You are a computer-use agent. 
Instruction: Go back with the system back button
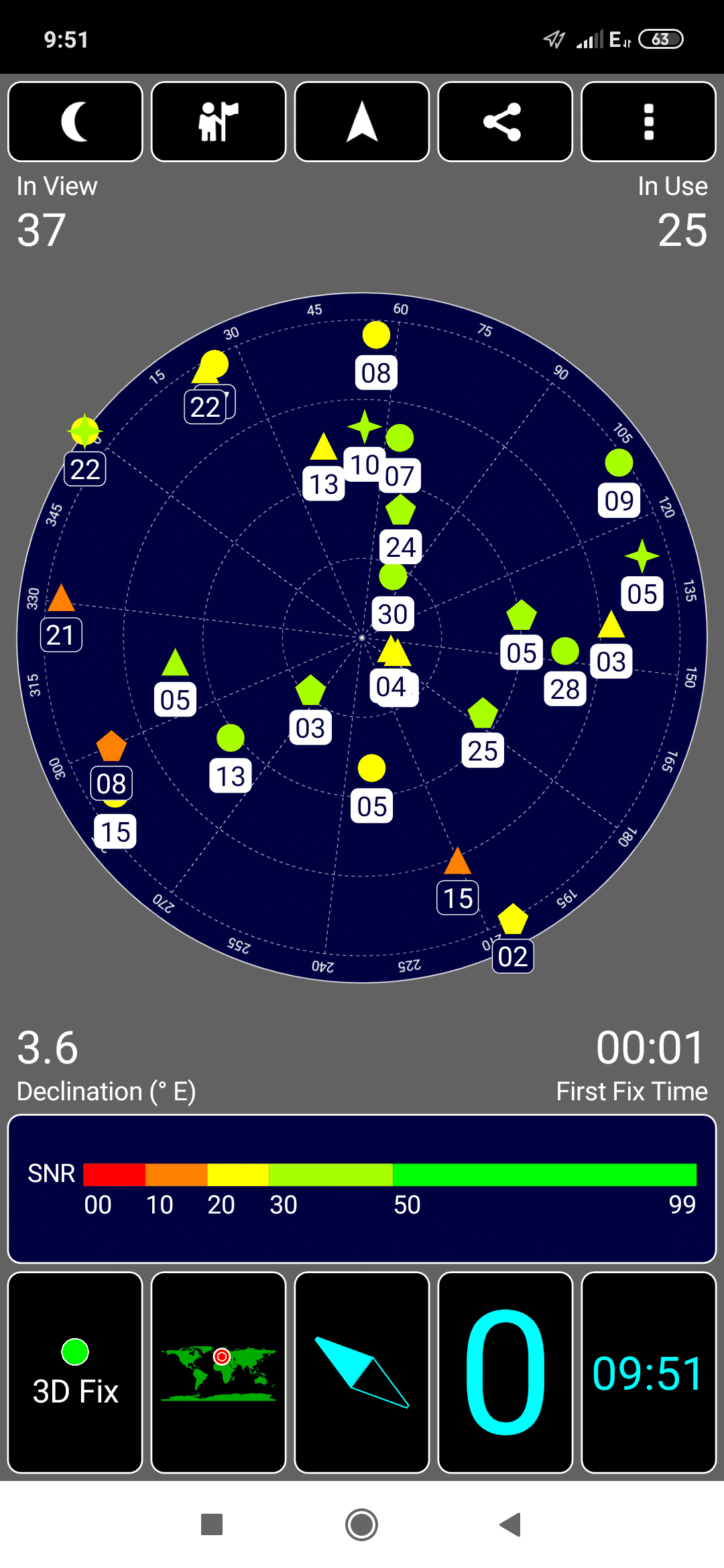[x=511, y=1524]
